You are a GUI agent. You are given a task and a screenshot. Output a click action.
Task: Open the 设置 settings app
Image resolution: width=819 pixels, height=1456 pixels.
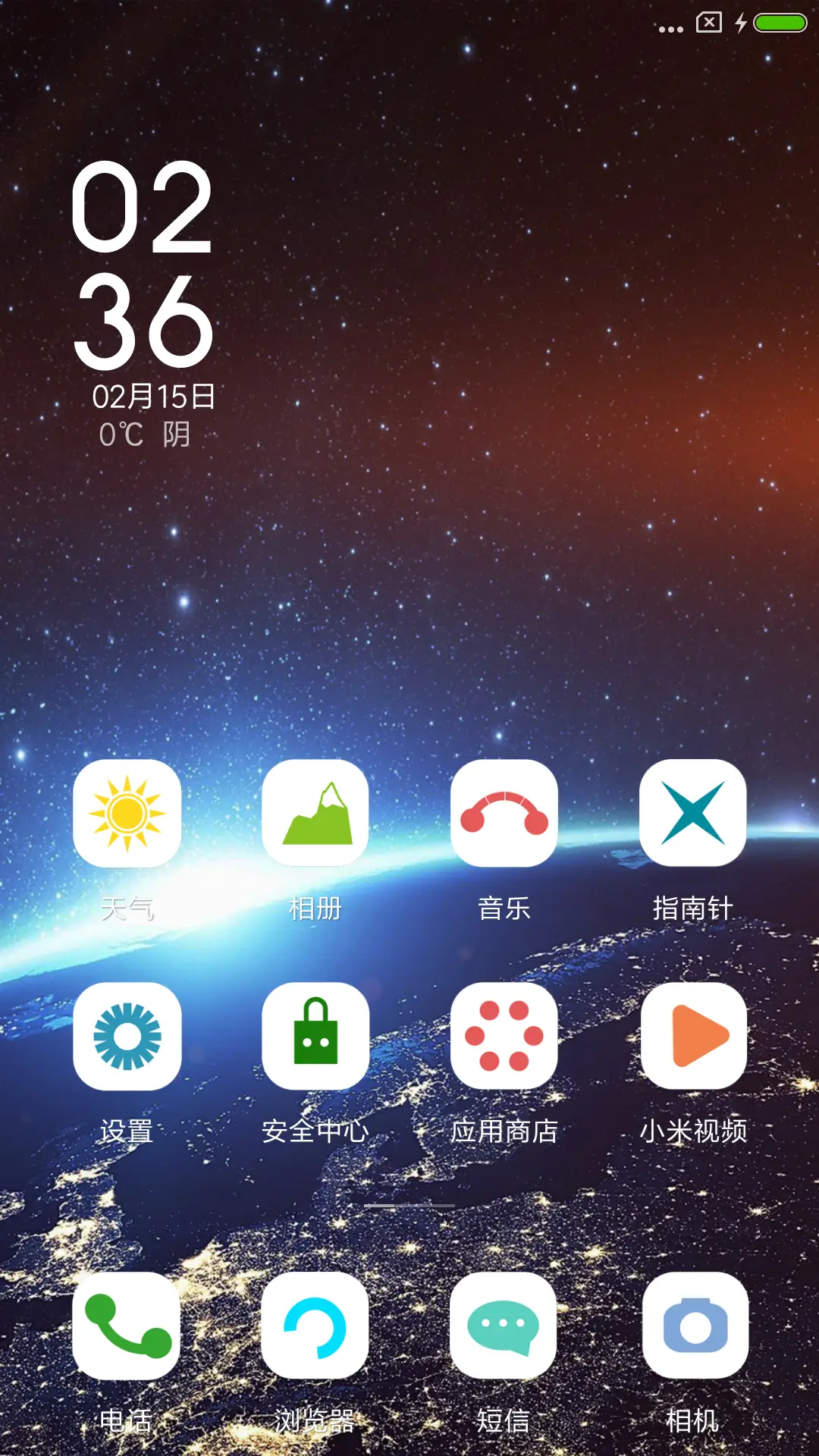[x=127, y=1036]
